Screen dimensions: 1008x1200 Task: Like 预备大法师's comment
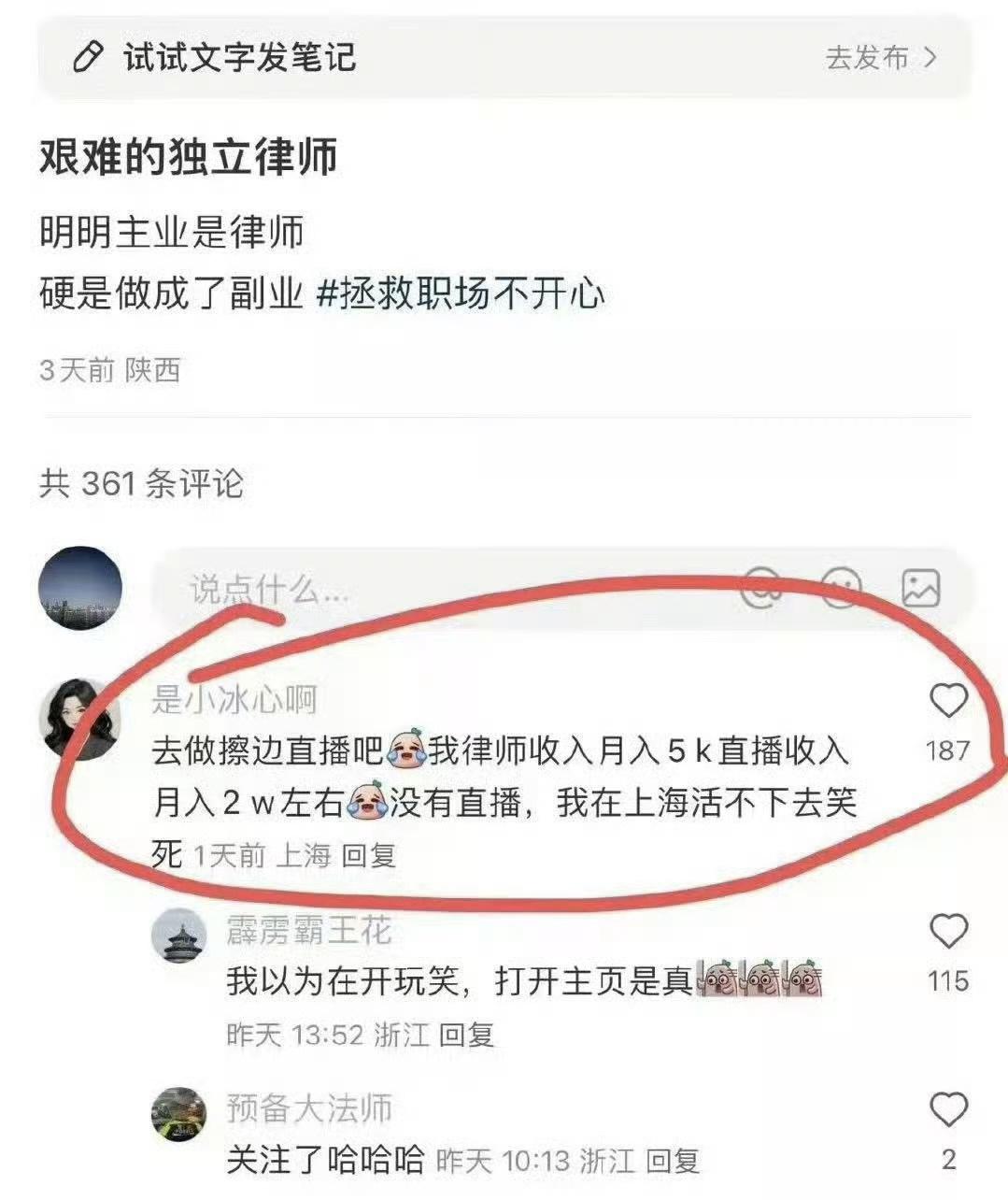[x=947, y=1110]
